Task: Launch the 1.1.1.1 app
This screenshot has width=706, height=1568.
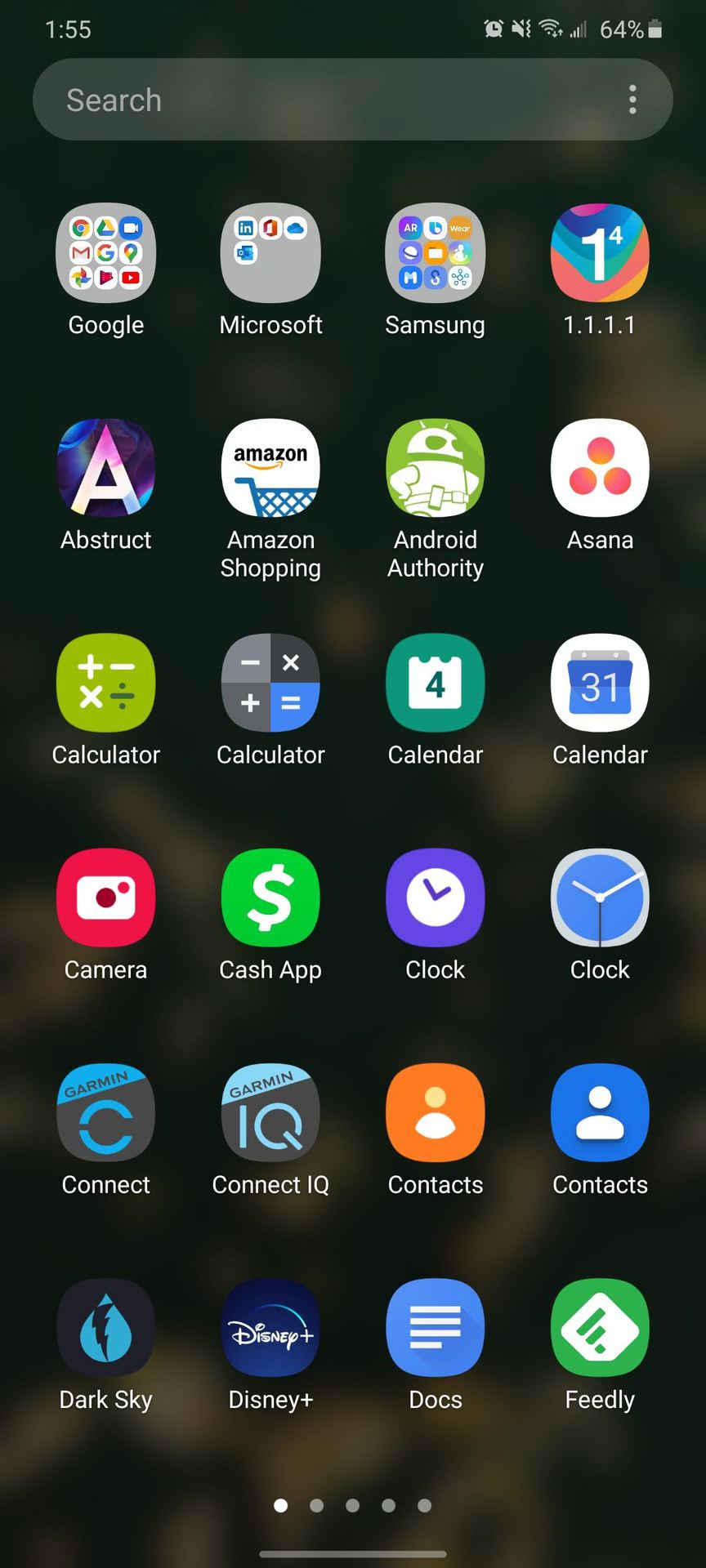Action: (x=600, y=253)
